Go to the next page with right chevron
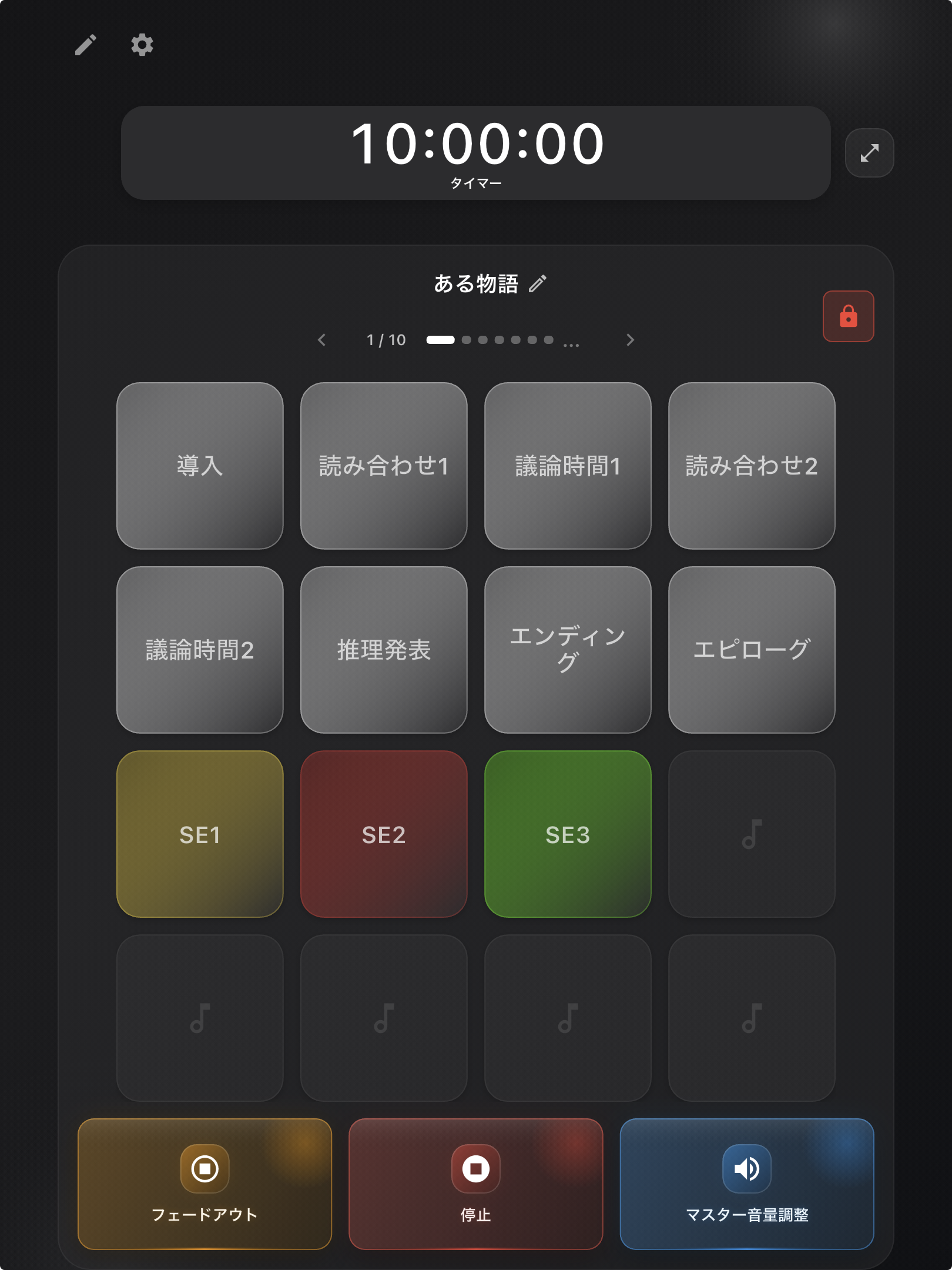 (631, 340)
